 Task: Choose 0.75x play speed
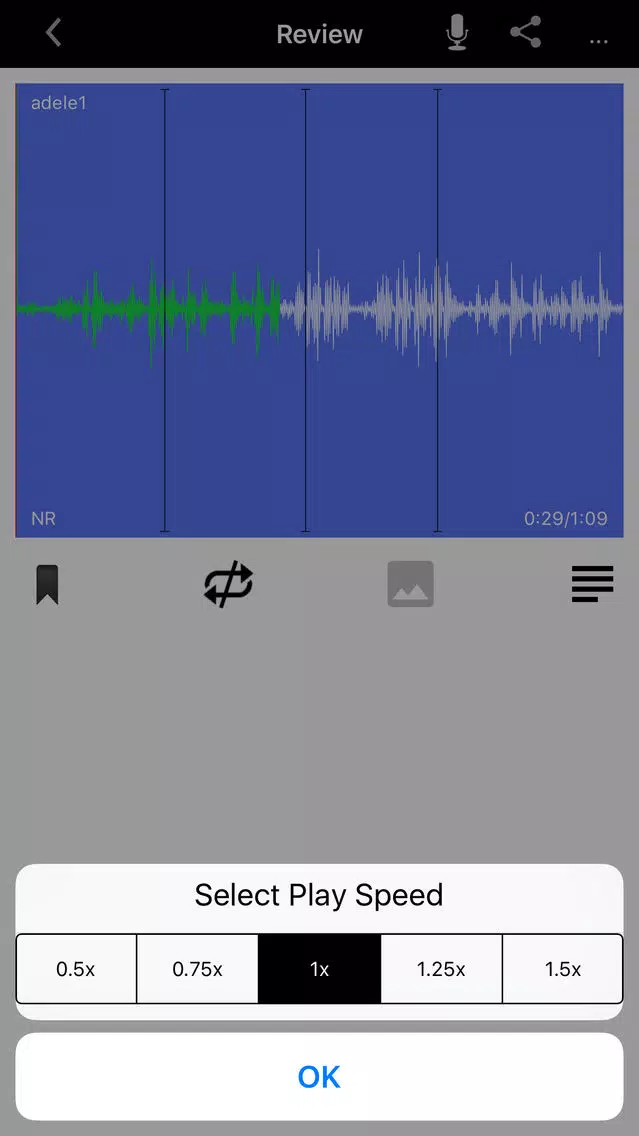[x=197, y=969]
